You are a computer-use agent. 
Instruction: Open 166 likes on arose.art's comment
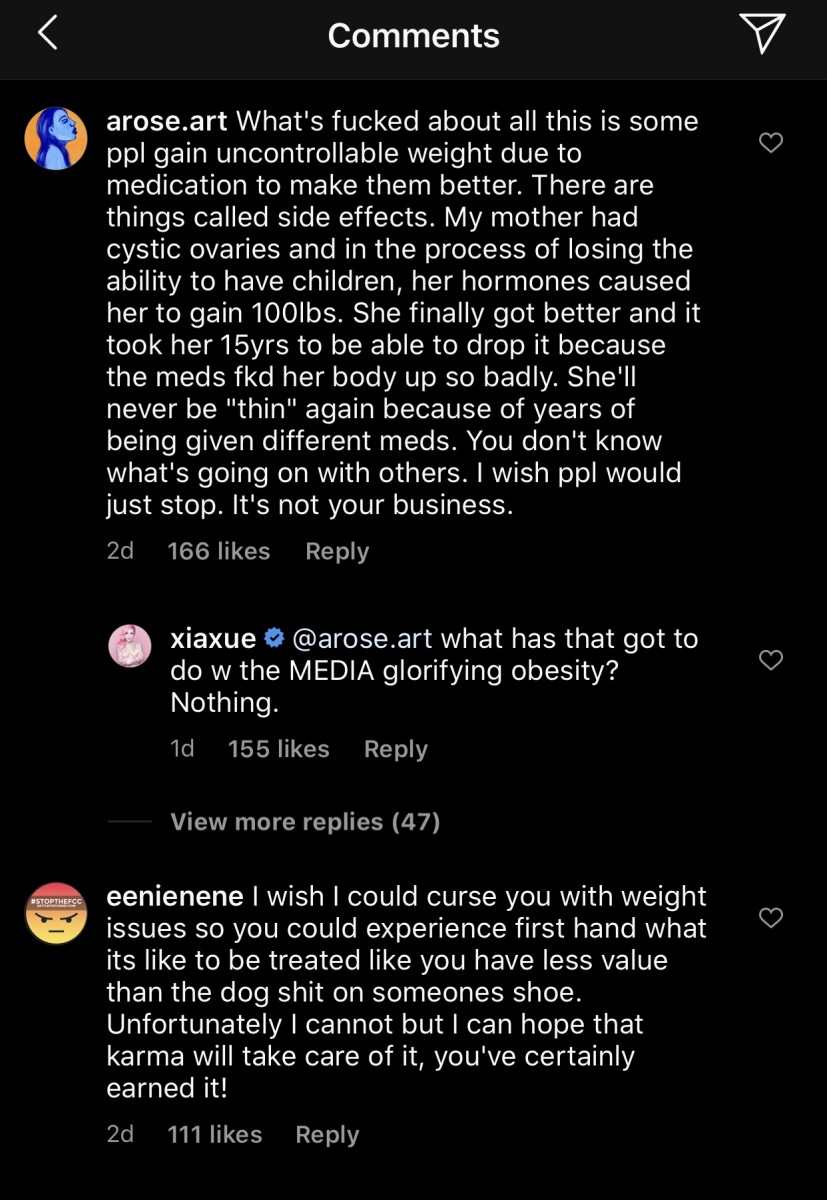[219, 550]
